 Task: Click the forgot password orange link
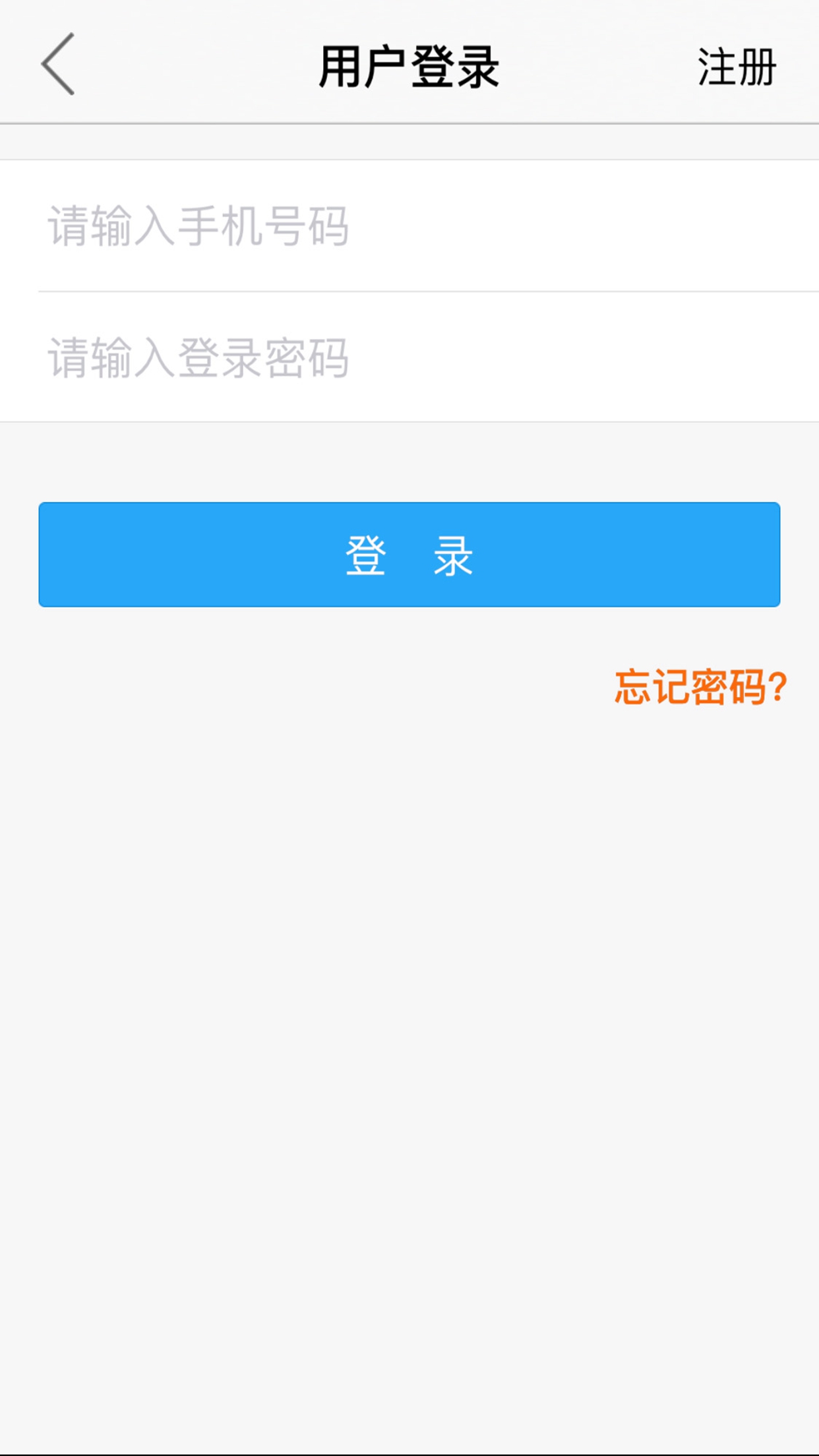[701, 688]
